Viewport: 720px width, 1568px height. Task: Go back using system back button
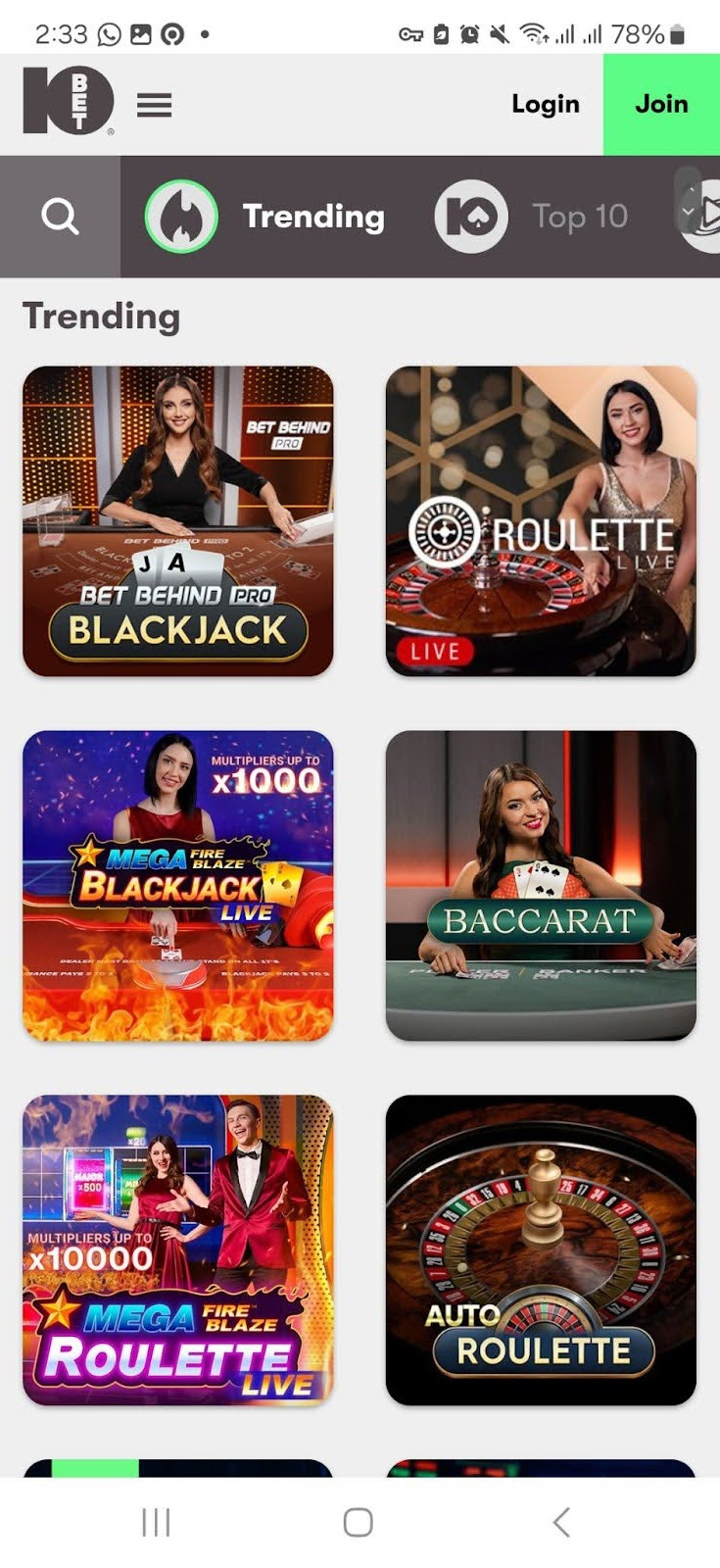click(x=560, y=1522)
